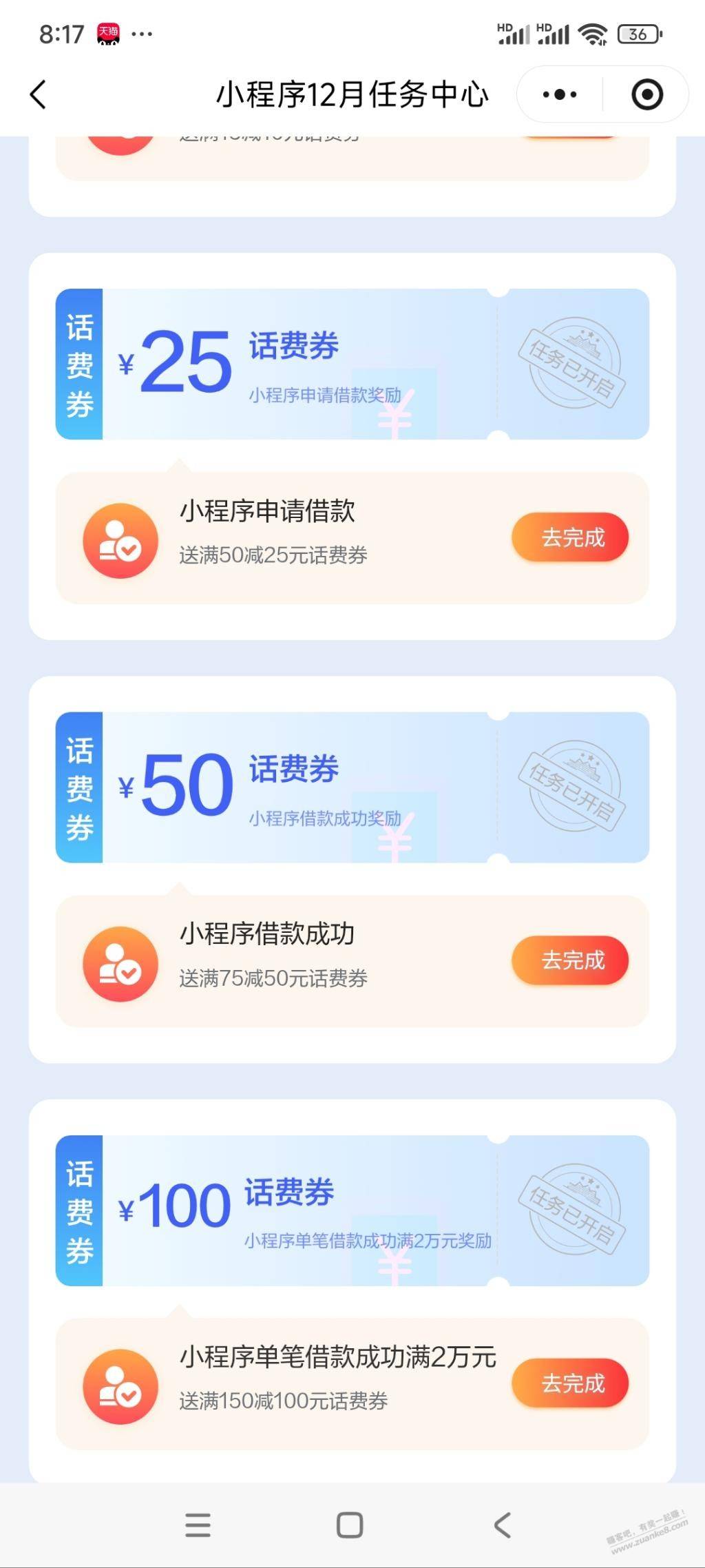The image size is (705, 1568).
Task: Tap 去完成 for 单笔借款成功满2万元
Action: click(570, 1383)
